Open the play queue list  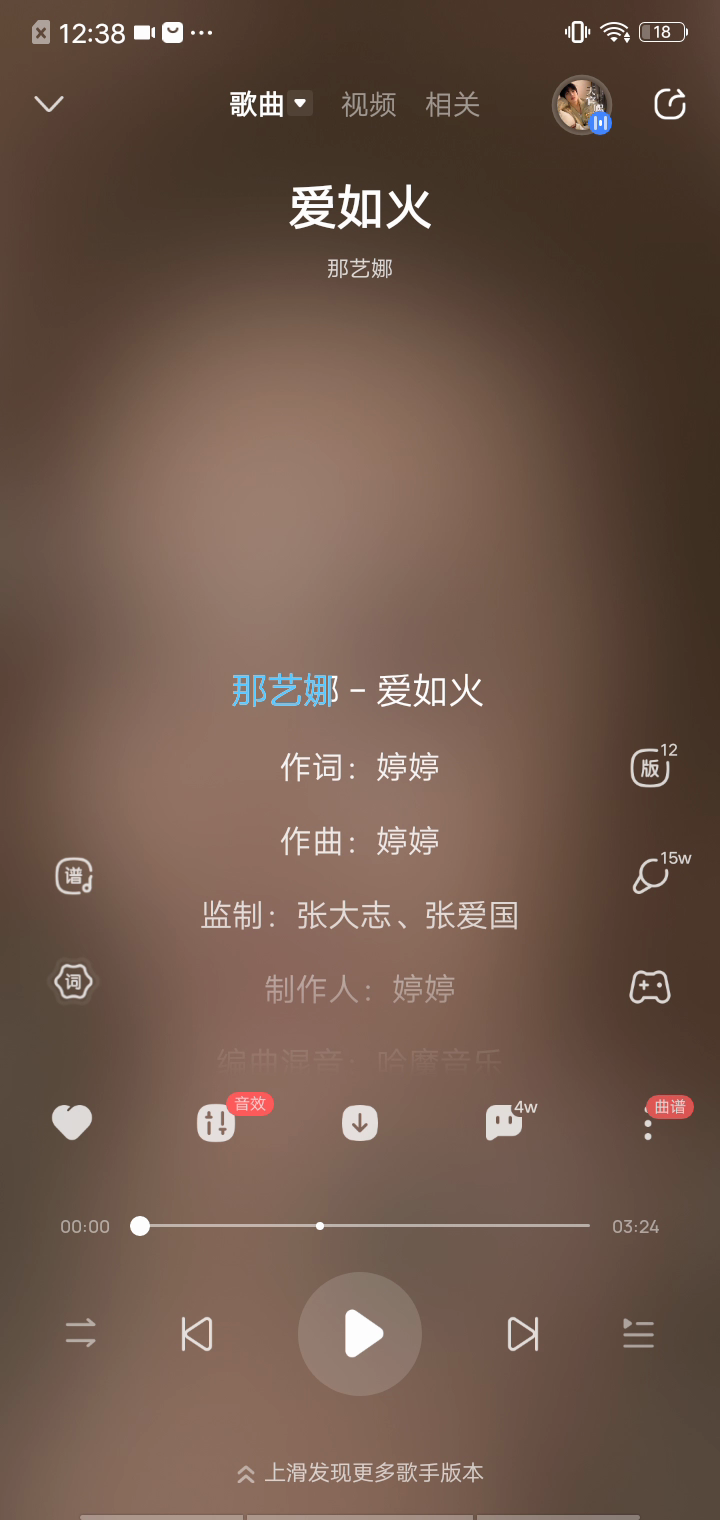point(638,1334)
